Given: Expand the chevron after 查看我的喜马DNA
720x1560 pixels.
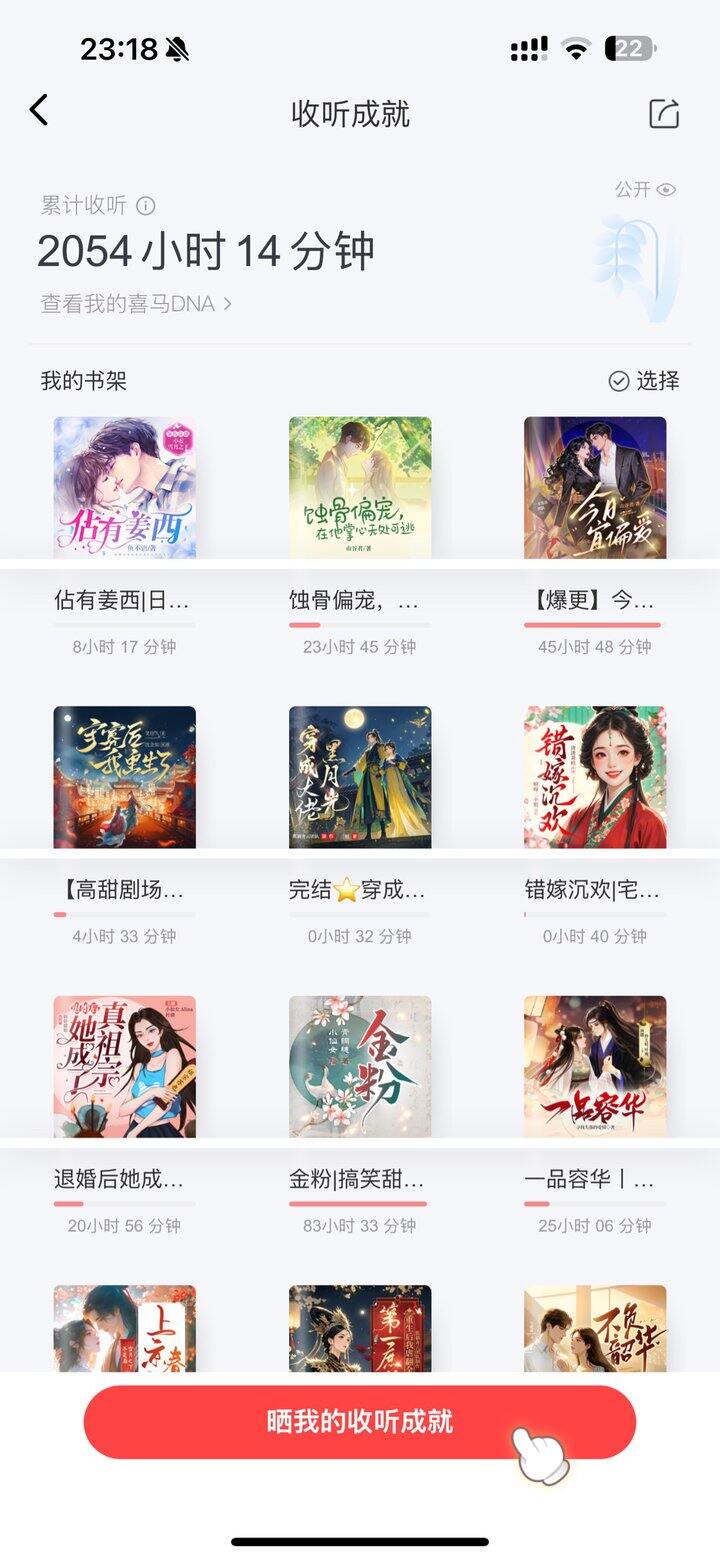Looking at the screenshot, I should point(228,306).
